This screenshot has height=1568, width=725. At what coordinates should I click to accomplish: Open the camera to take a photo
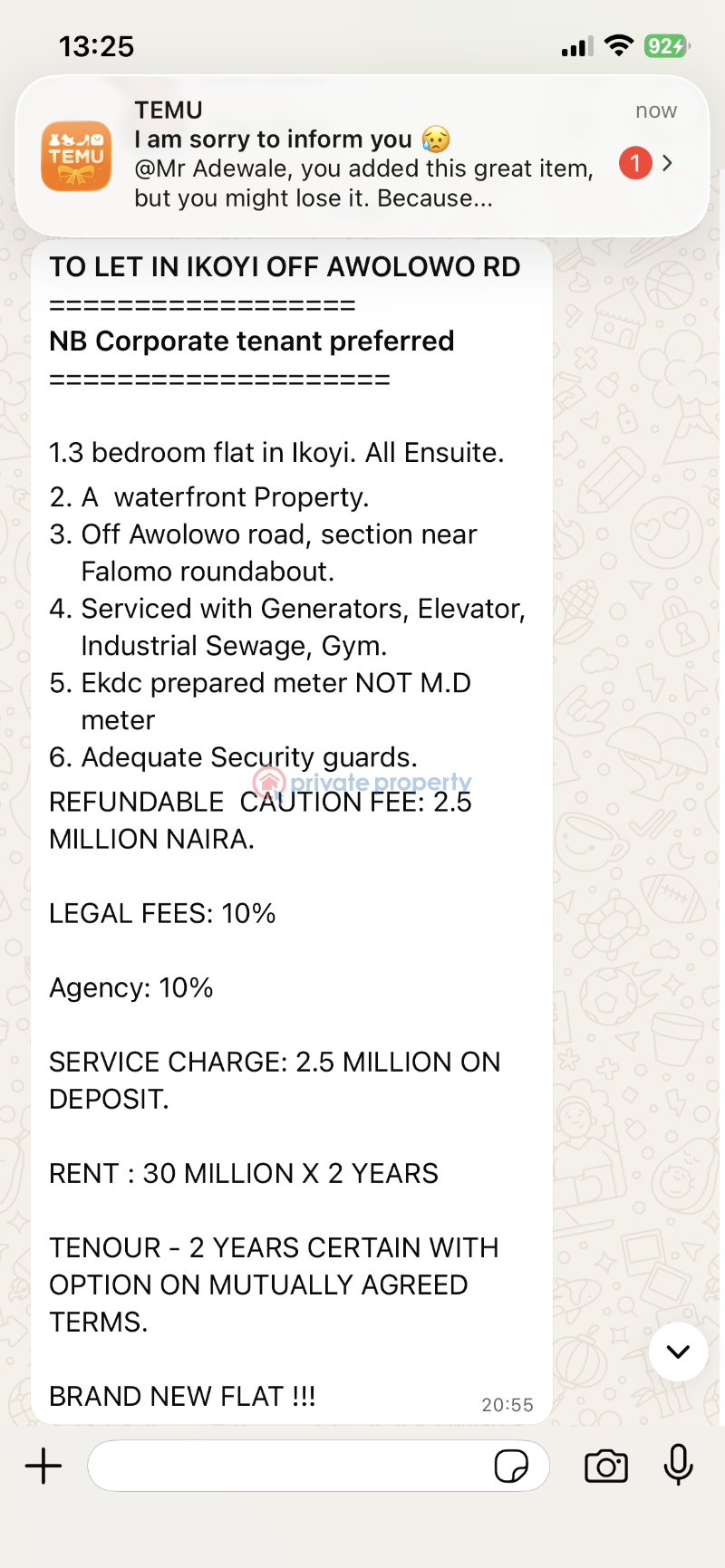(606, 1465)
